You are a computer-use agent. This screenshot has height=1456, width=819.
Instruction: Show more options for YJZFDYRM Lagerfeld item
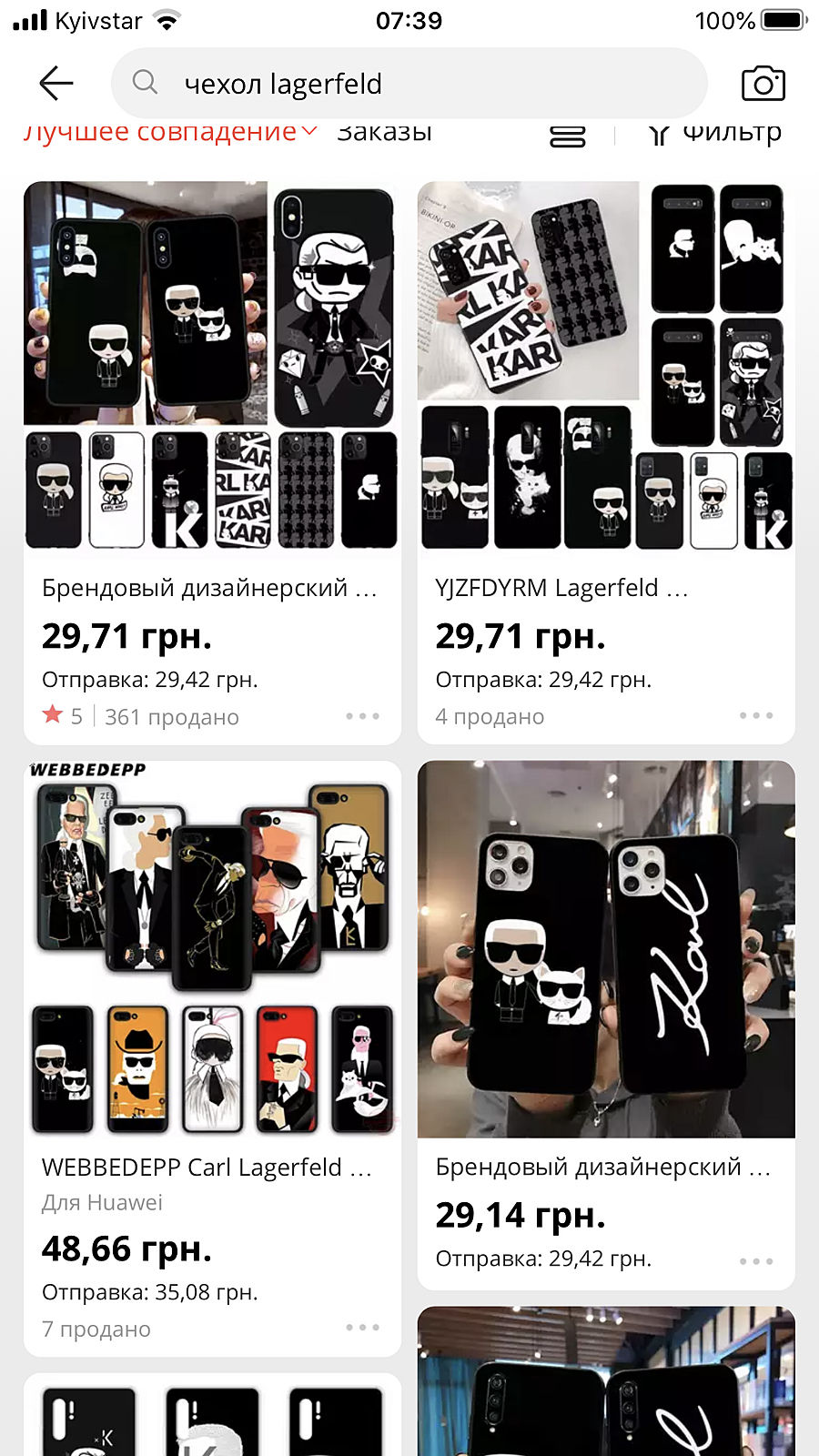[x=755, y=716]
